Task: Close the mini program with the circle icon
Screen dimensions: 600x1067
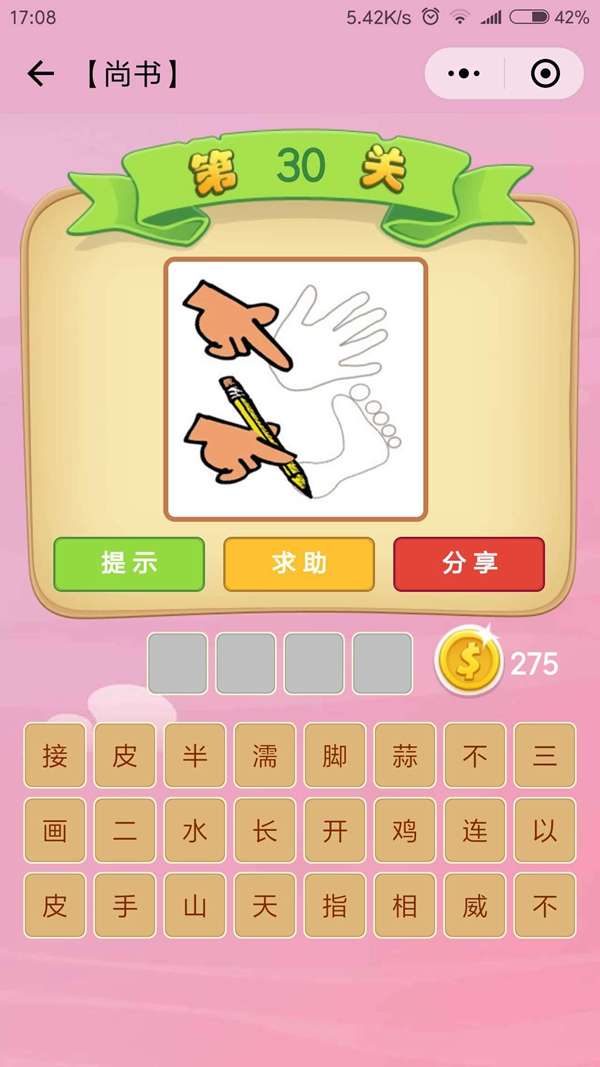Action: click(545, 74)
